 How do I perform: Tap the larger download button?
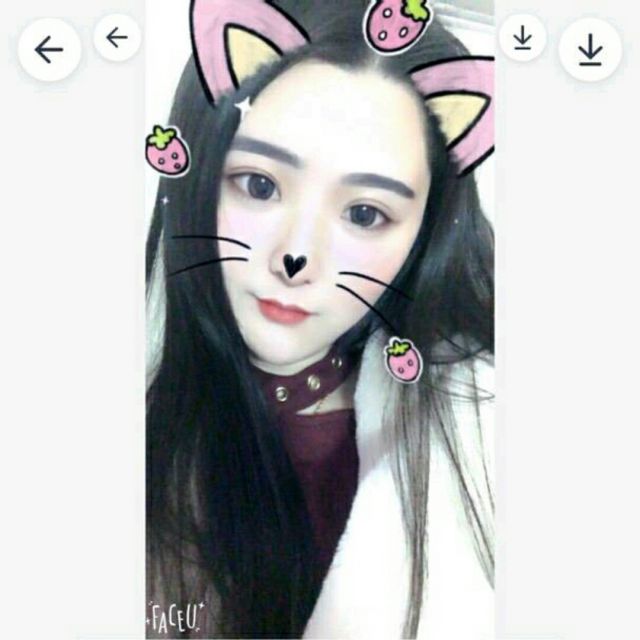pos(590,50)
